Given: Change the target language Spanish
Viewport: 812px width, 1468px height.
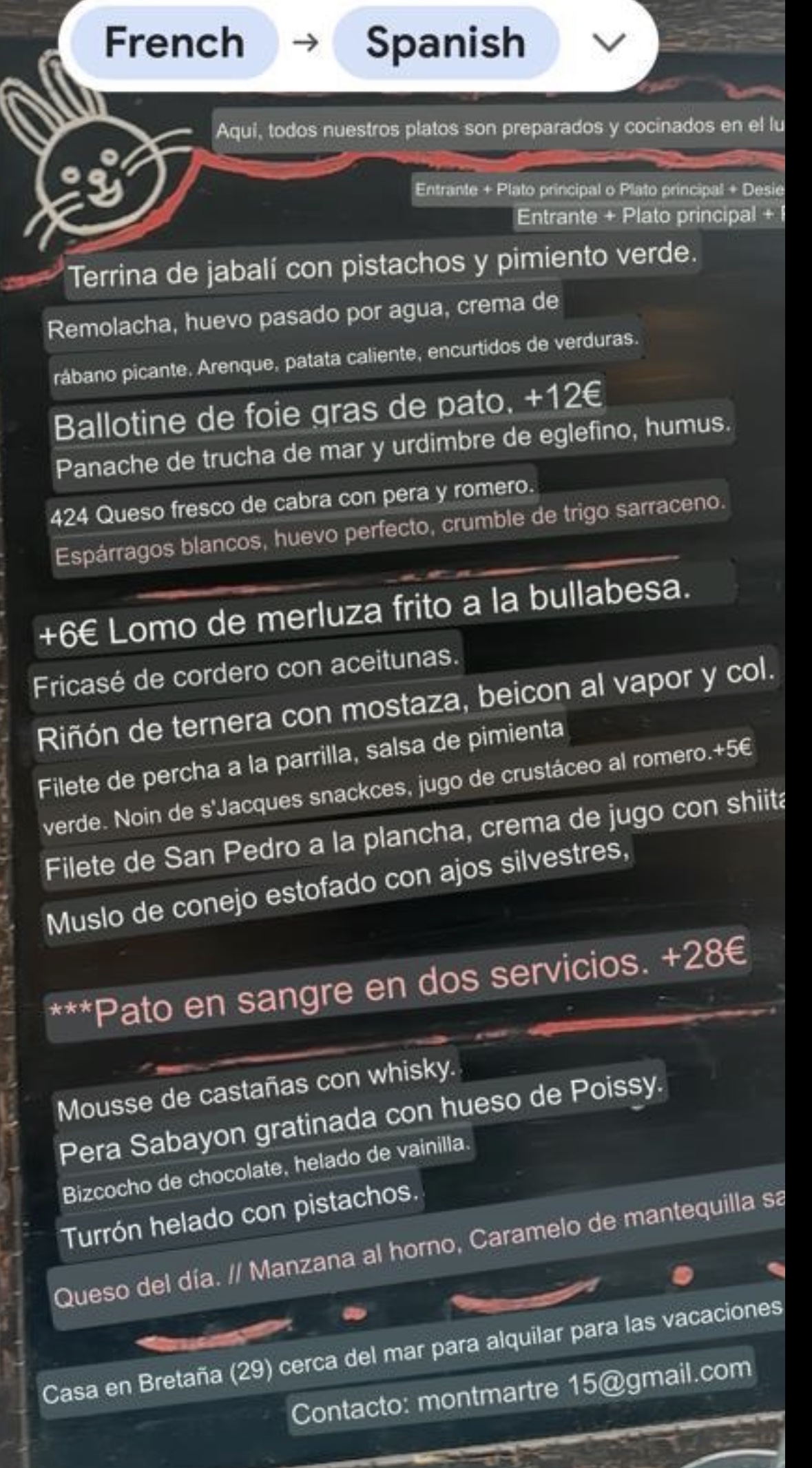Looking at the screenshot, I should coord(445,43).
